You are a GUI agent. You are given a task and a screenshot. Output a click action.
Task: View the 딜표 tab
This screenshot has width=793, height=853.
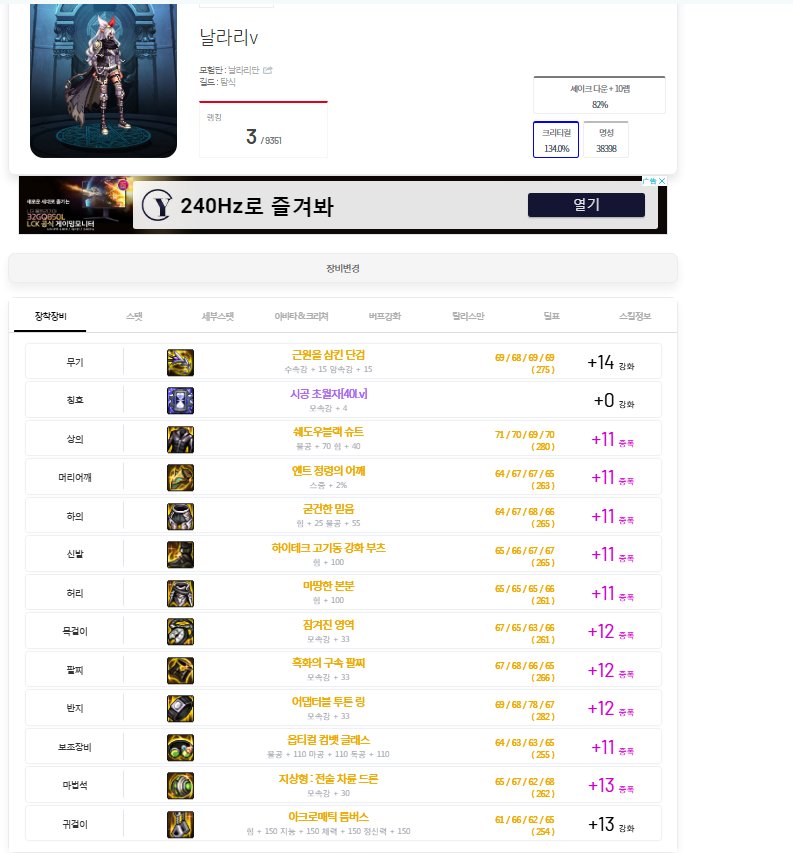point(551,315)
